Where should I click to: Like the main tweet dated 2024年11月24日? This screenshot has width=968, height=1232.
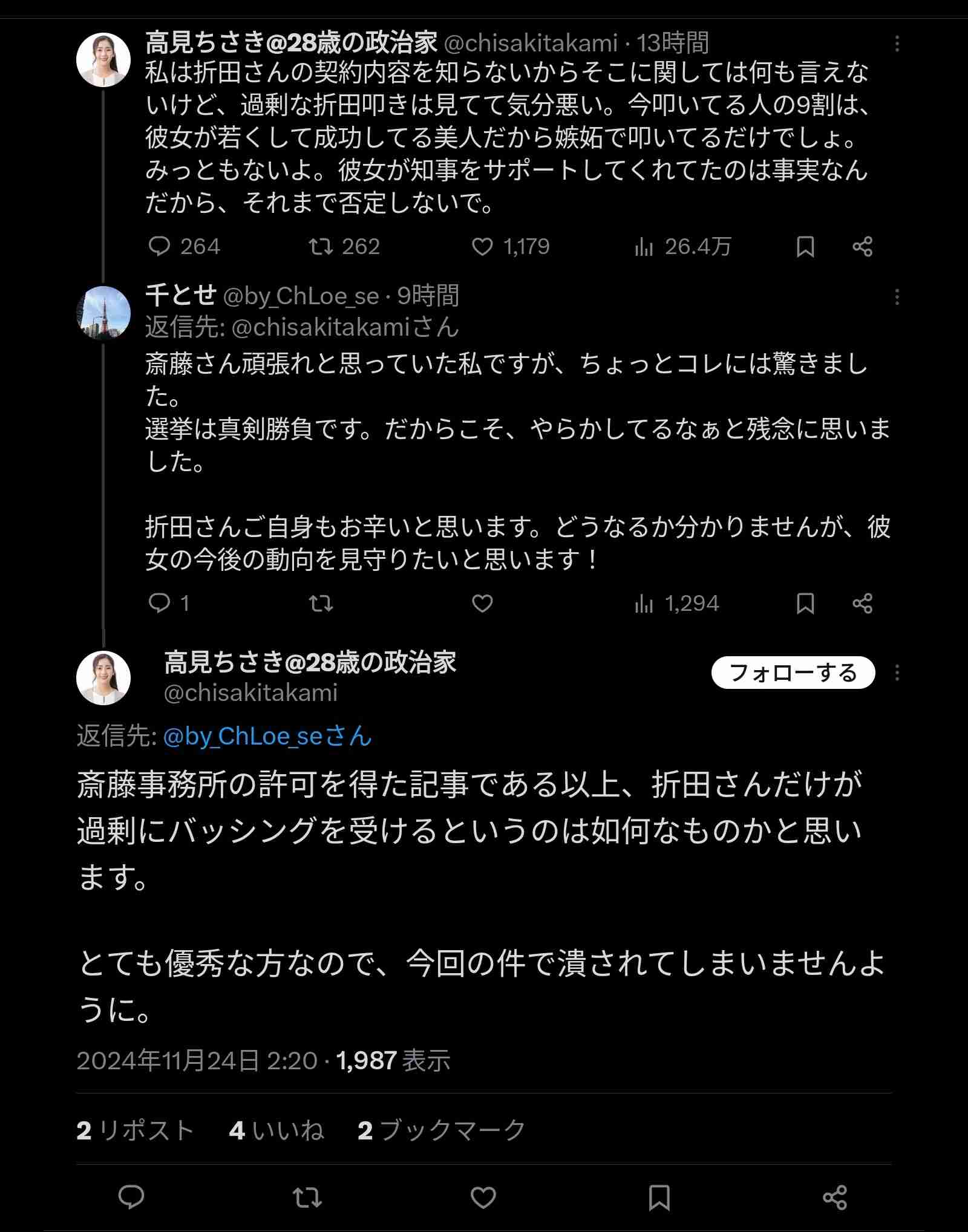click(483, 1197)
